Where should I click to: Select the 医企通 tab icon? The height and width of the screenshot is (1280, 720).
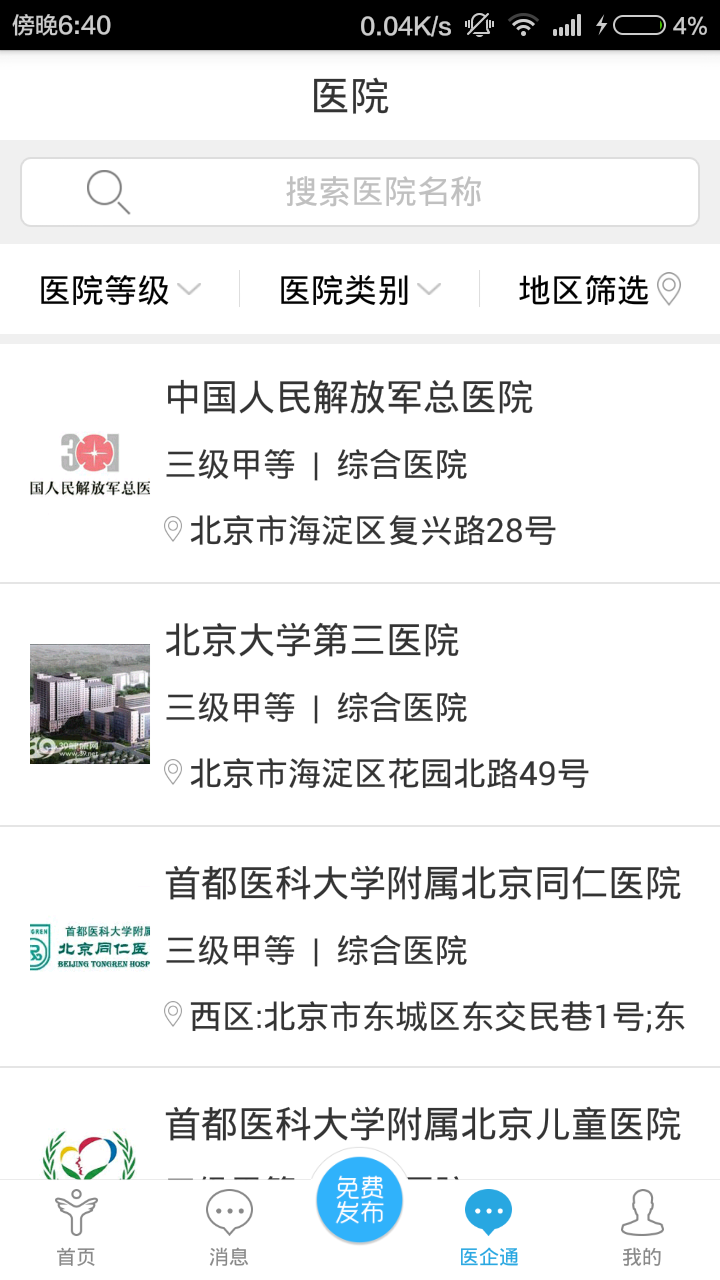(x=488, y=1211)
